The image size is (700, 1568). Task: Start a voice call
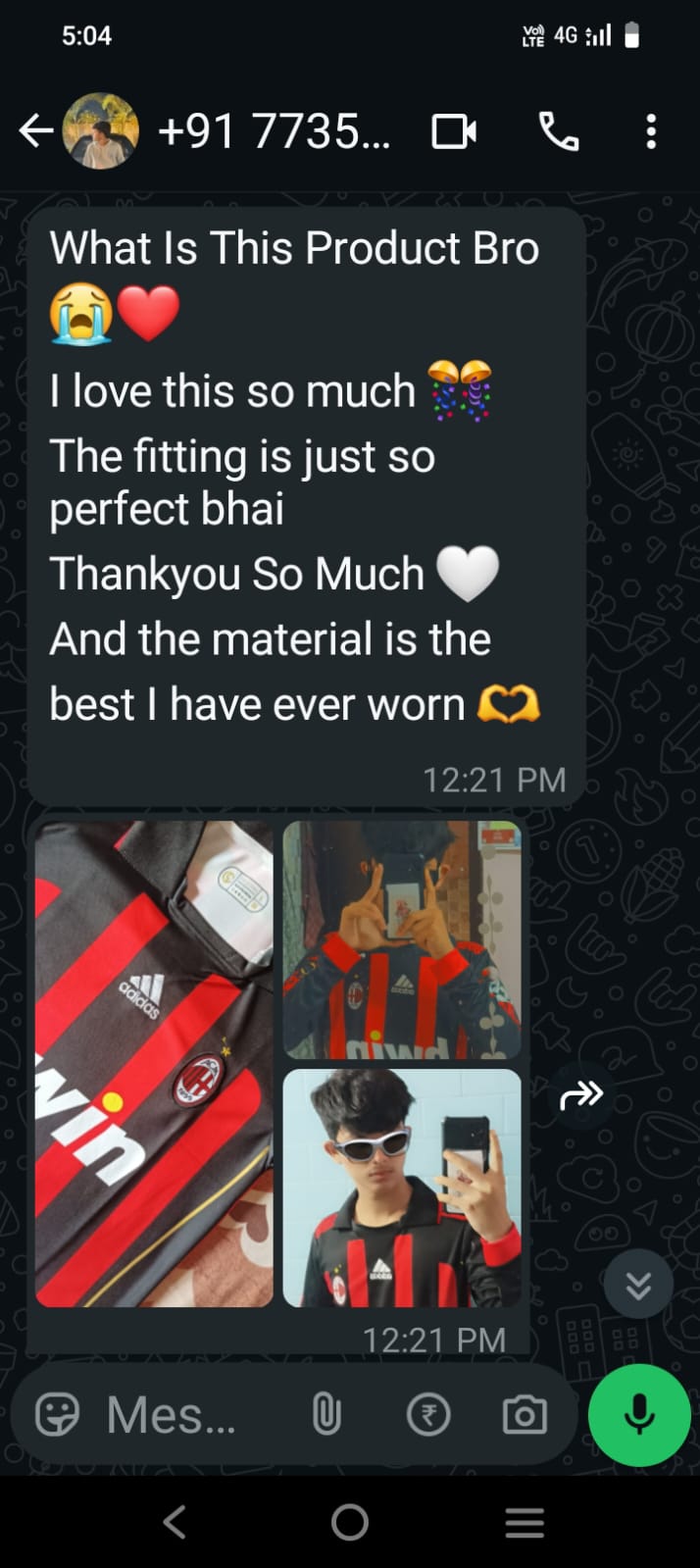pos(559,131)
